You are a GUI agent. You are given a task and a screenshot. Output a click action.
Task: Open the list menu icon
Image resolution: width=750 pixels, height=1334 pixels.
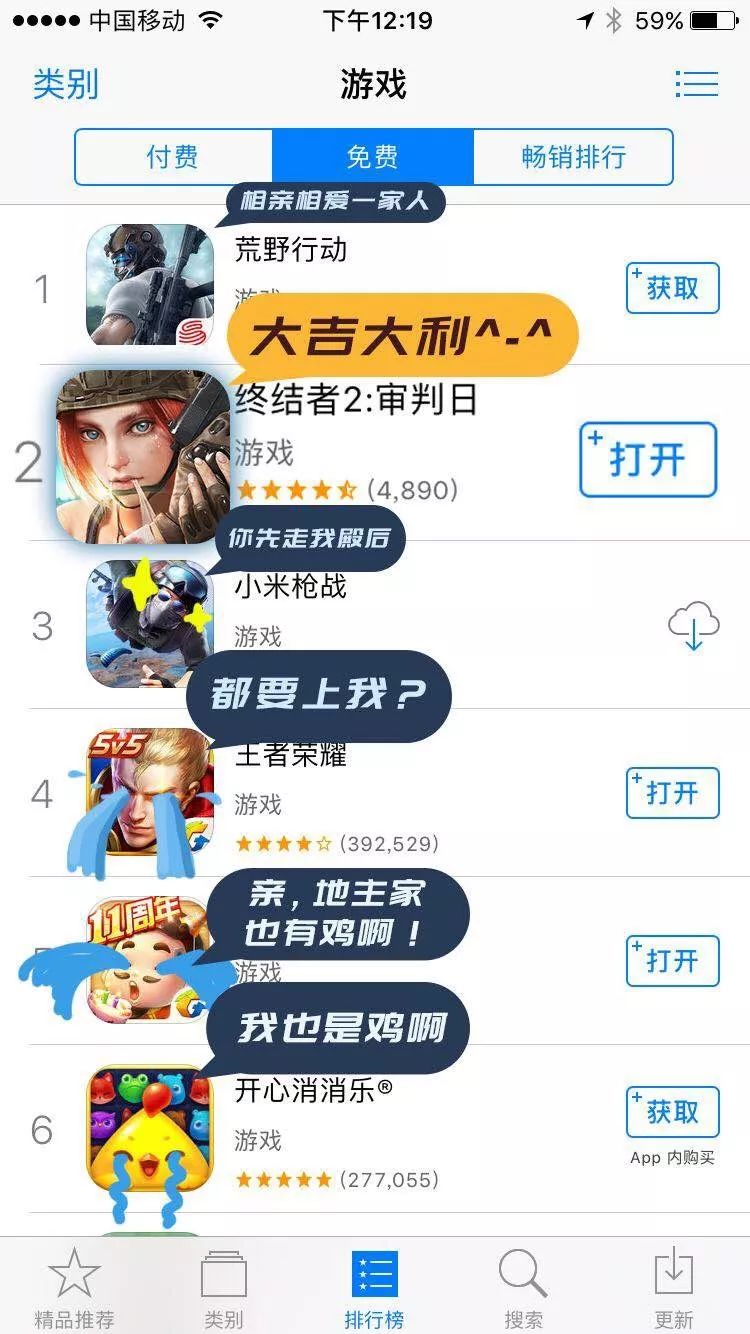point(696,84)
